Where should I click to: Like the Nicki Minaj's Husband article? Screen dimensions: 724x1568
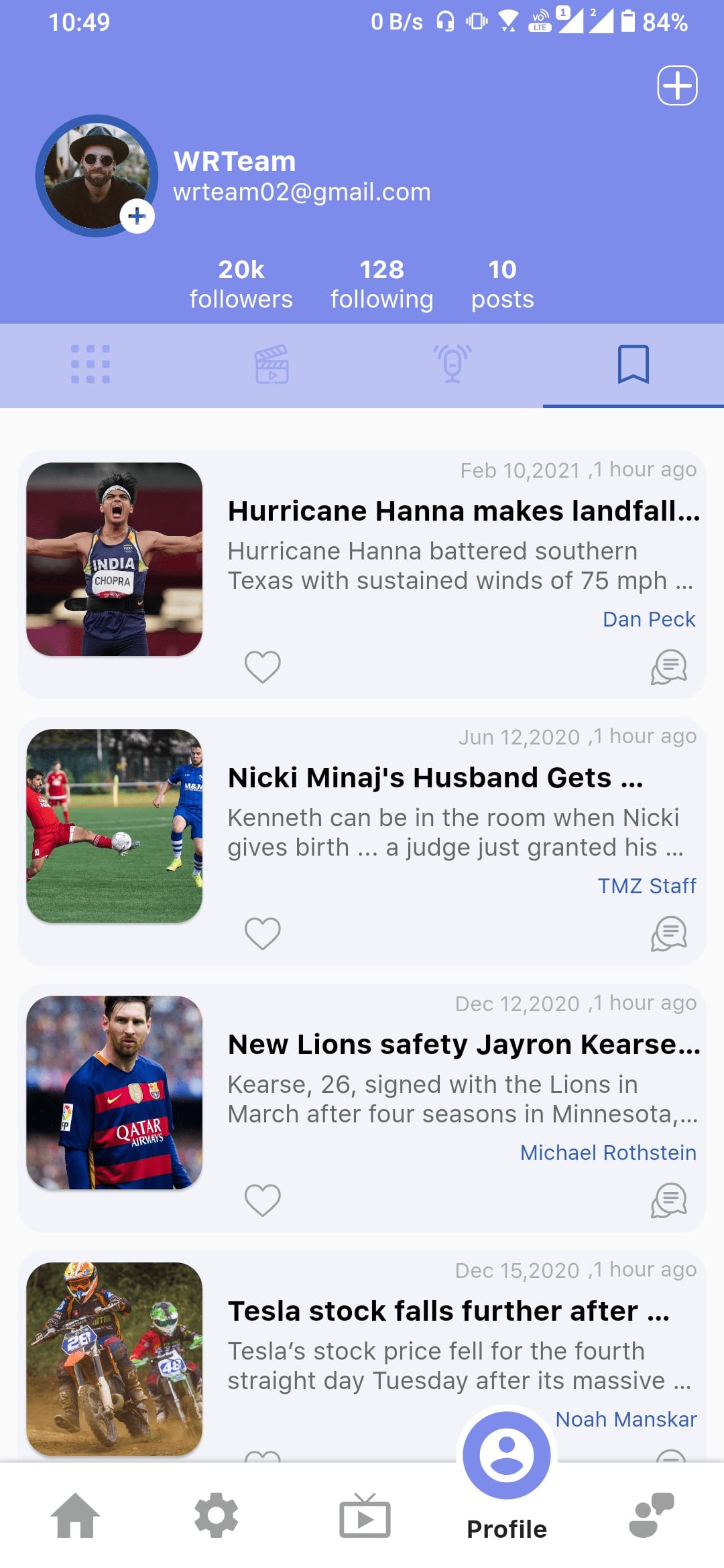[x=262, y=933]
